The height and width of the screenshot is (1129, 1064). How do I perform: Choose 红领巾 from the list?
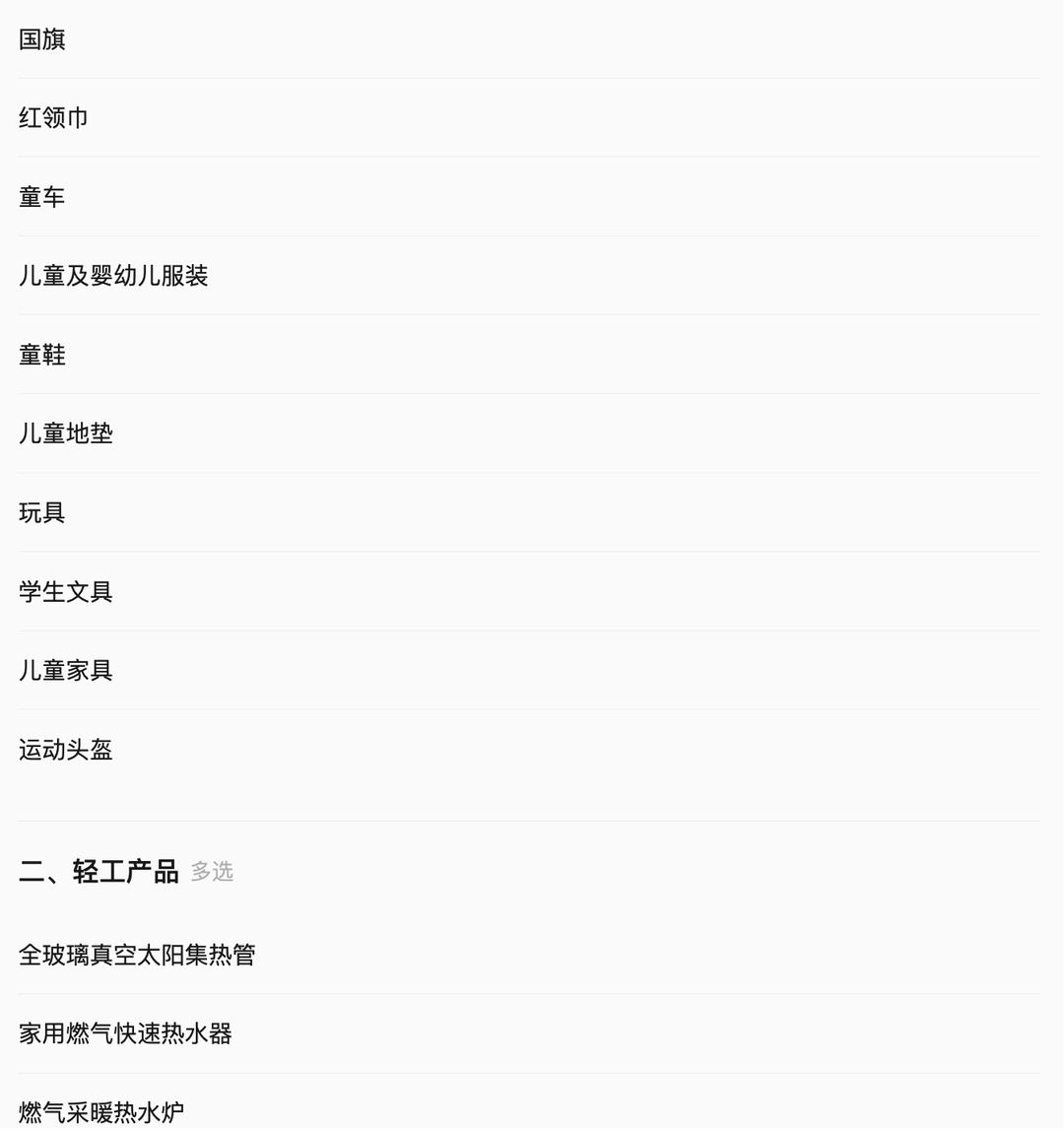54,118
